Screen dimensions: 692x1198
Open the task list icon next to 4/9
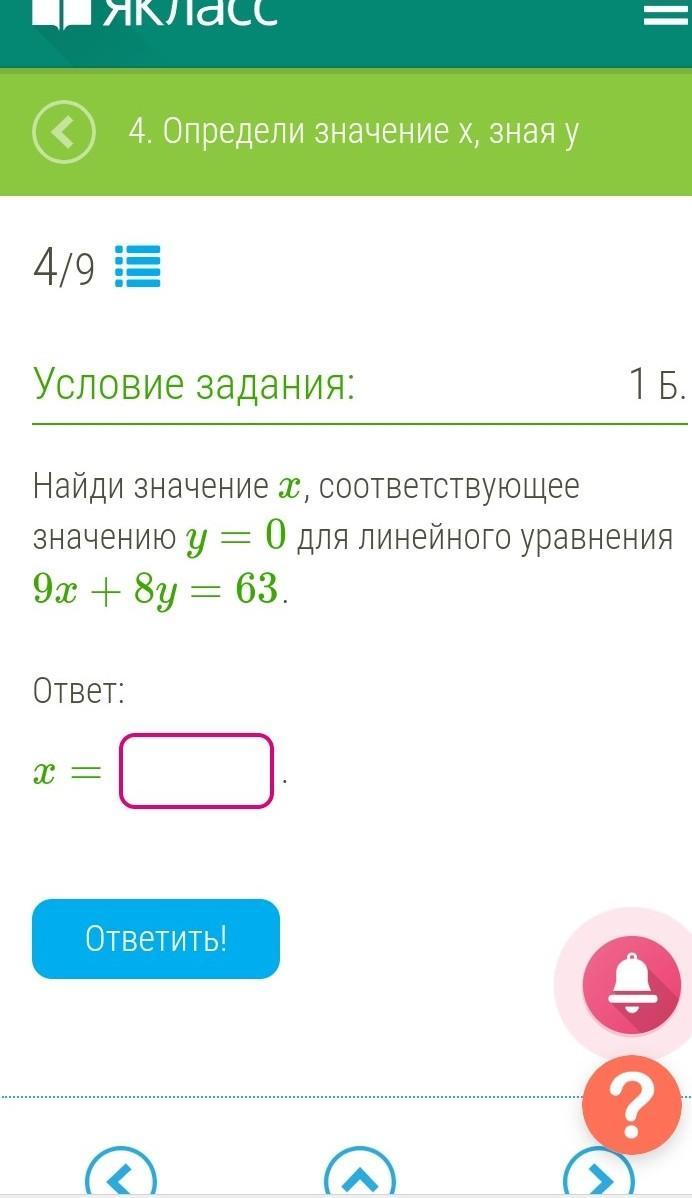click(138, 267)
